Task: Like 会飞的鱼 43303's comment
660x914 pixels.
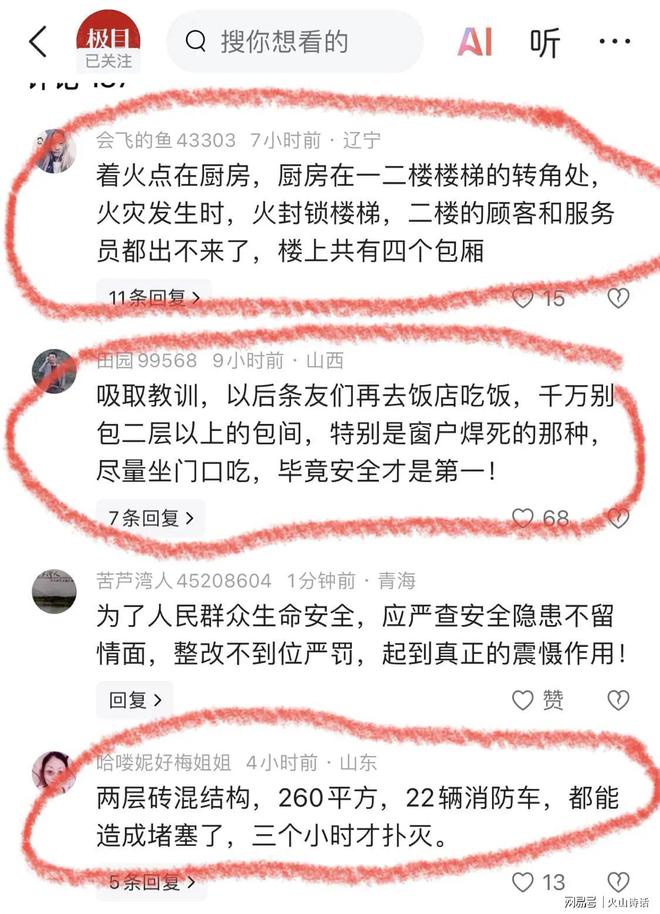Action: [523, 298]
